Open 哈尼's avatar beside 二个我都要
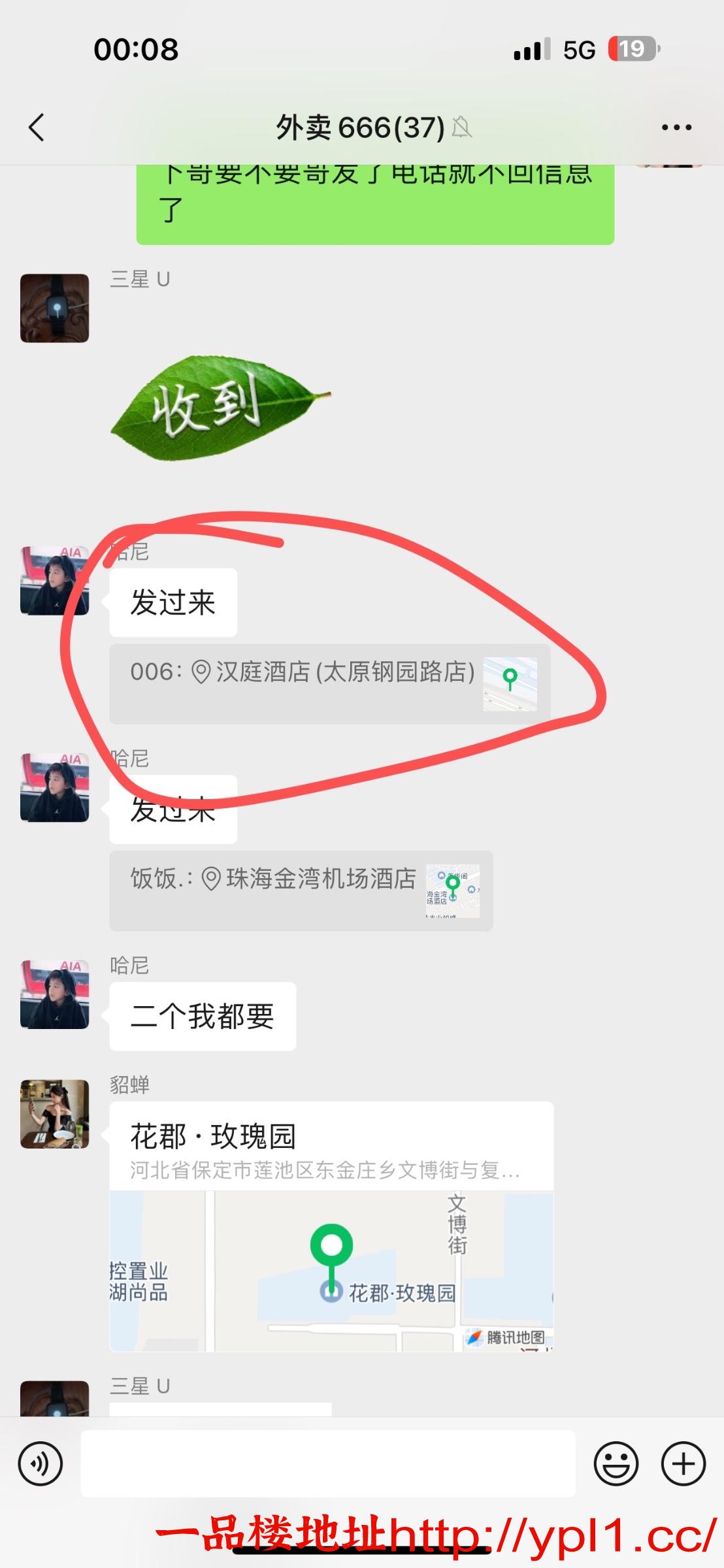The image size is (724, 1568). (x=55, y=994)
